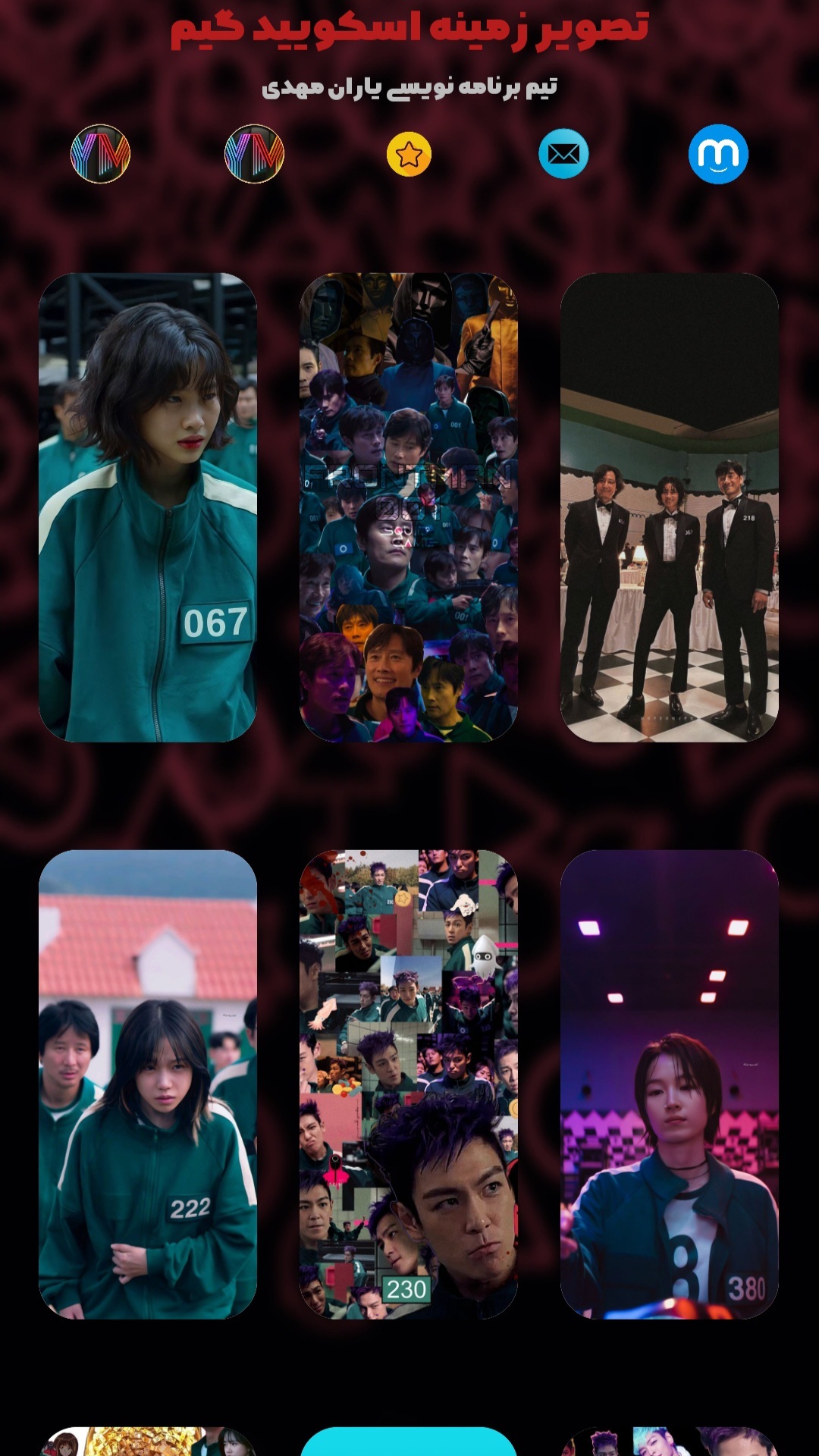Tap the yellow star rate icon

tap(409, 155)
